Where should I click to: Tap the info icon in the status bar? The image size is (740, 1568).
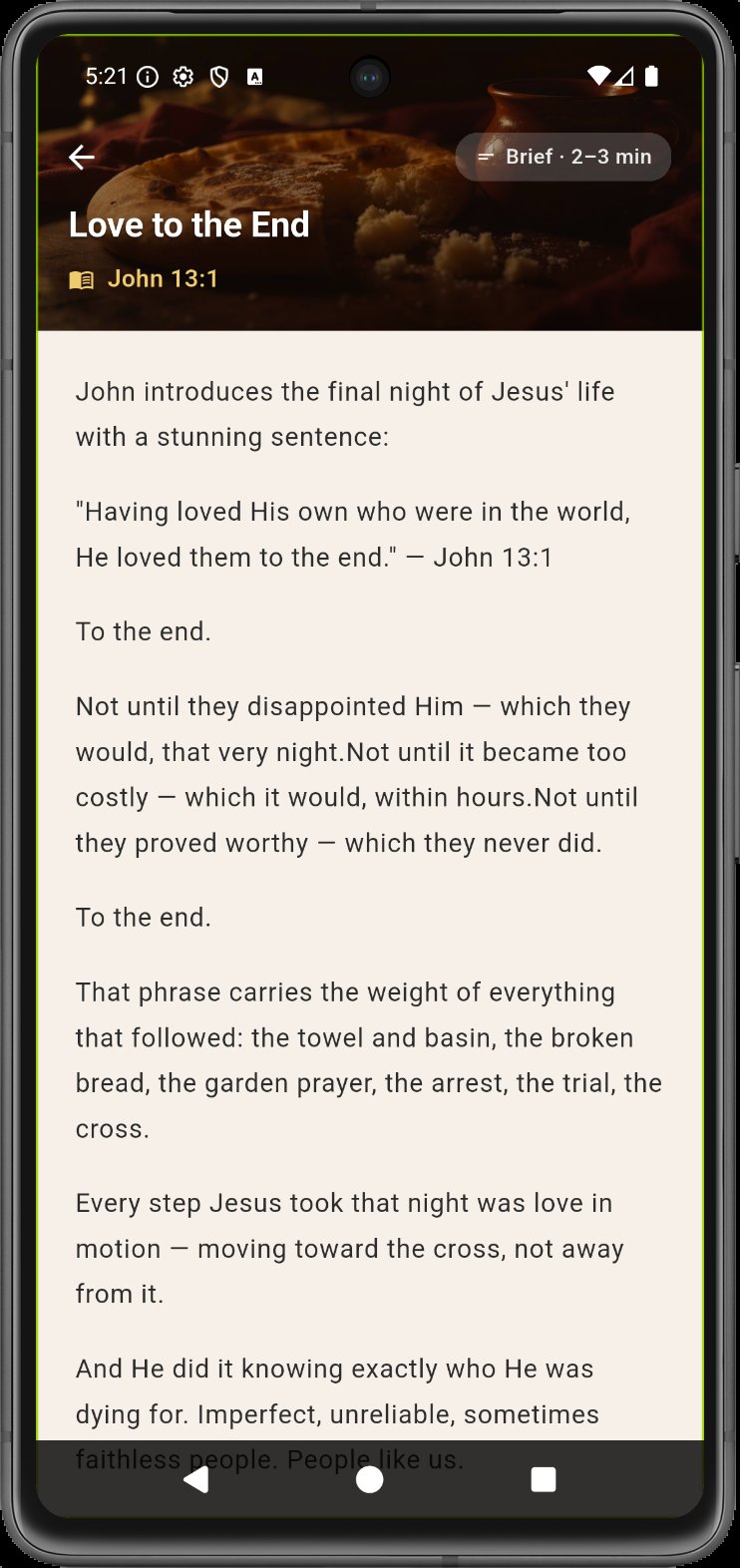coord(147,76)
